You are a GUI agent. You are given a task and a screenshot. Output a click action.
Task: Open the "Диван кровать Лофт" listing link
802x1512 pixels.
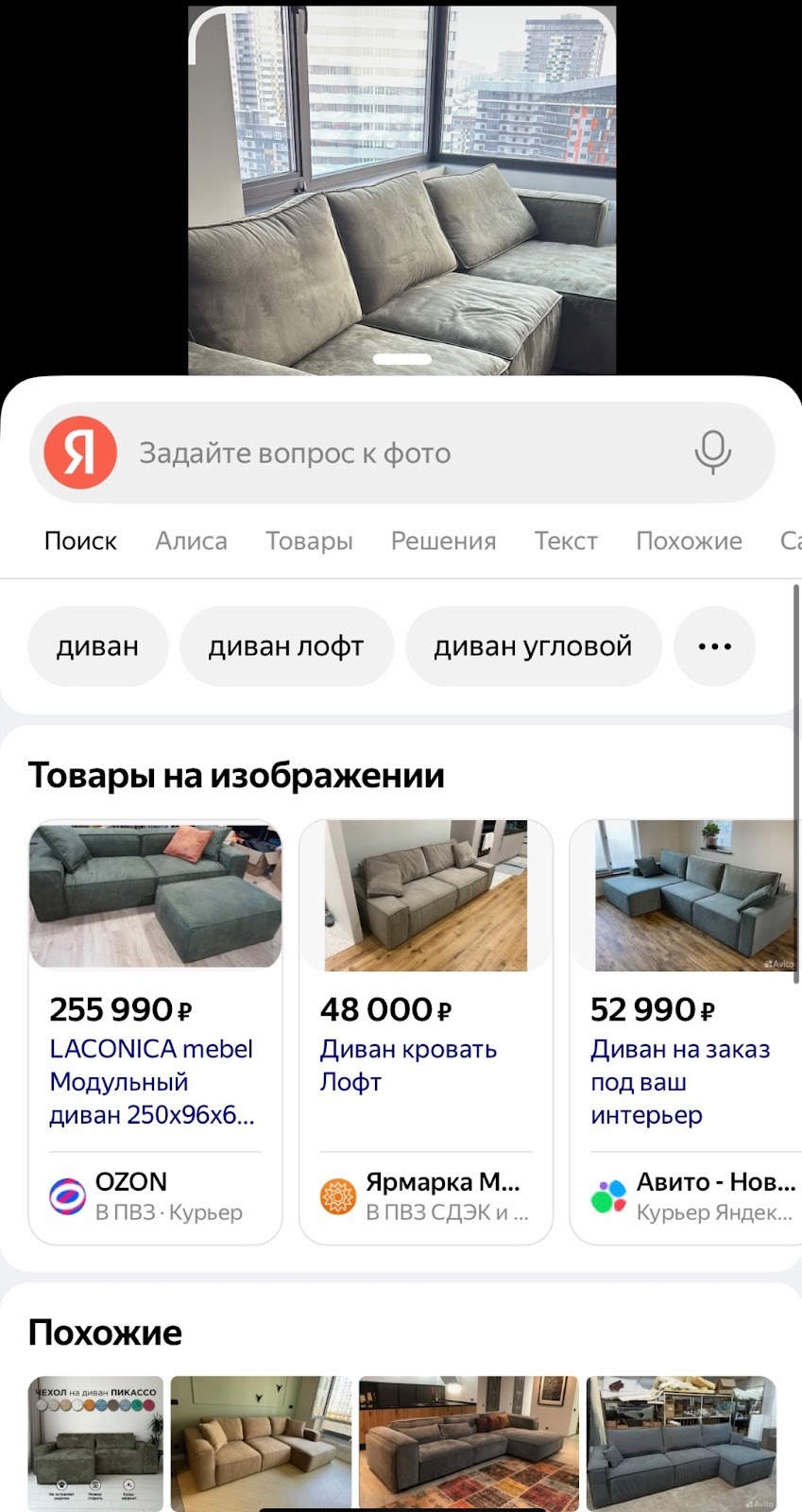click(x=407, y=1065)
